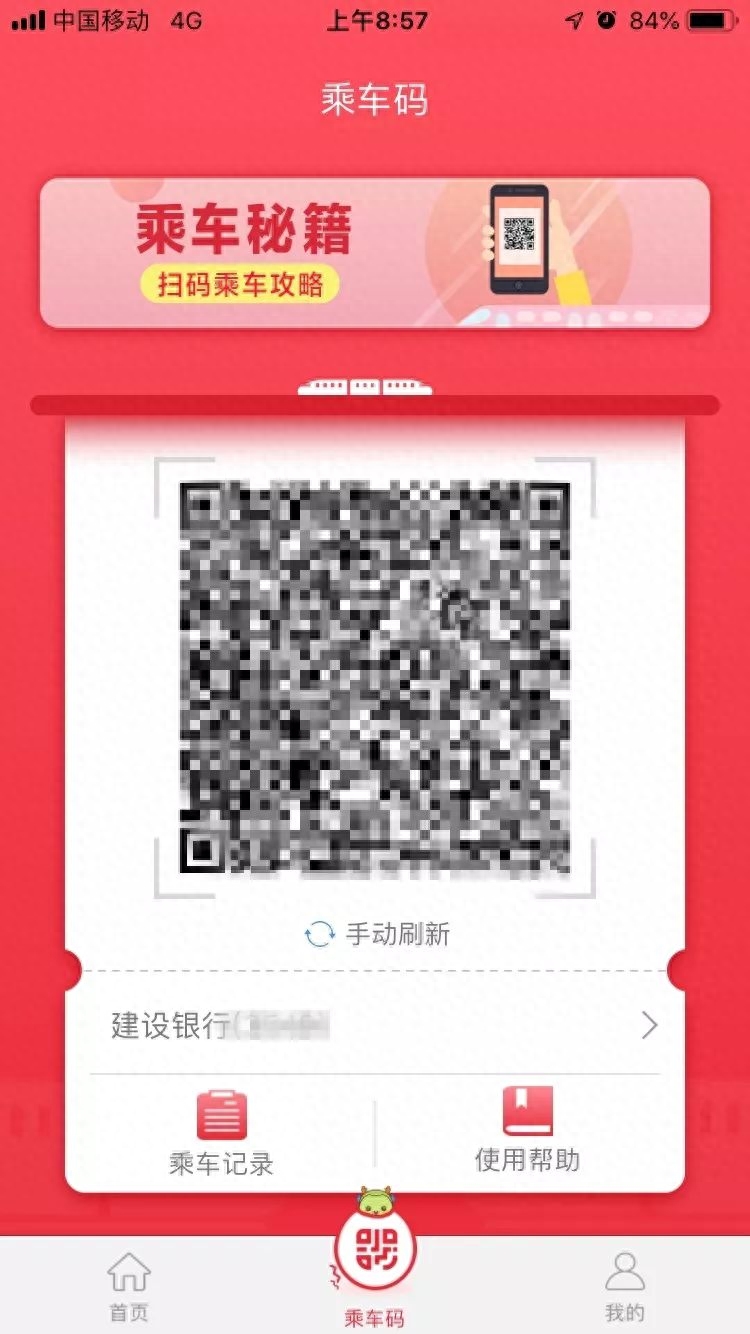Open 乘车记录 ride history
Image resolution: width=750 pixels, height=1334 pixels.
pos(221,1133)
